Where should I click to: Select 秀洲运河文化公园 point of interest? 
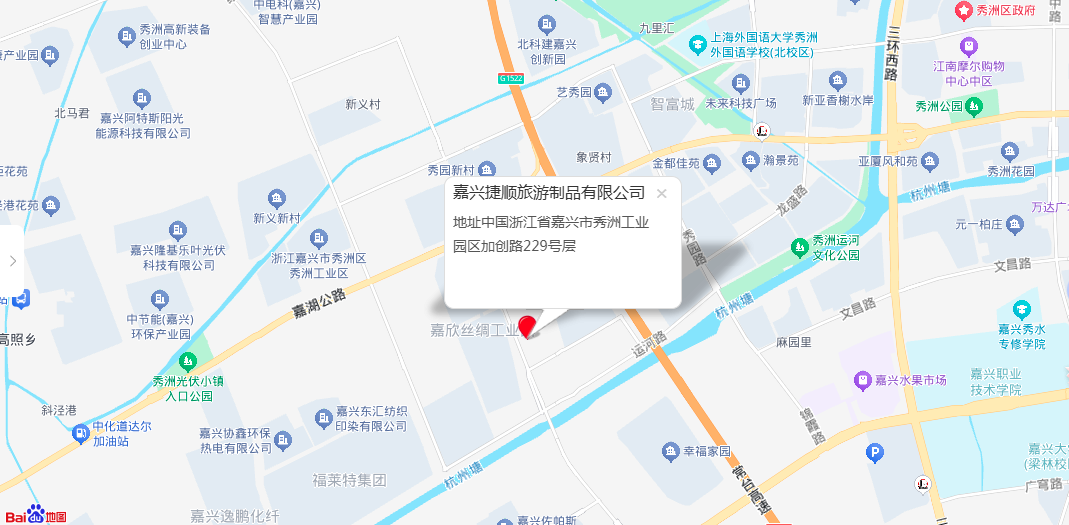point(799,246)
